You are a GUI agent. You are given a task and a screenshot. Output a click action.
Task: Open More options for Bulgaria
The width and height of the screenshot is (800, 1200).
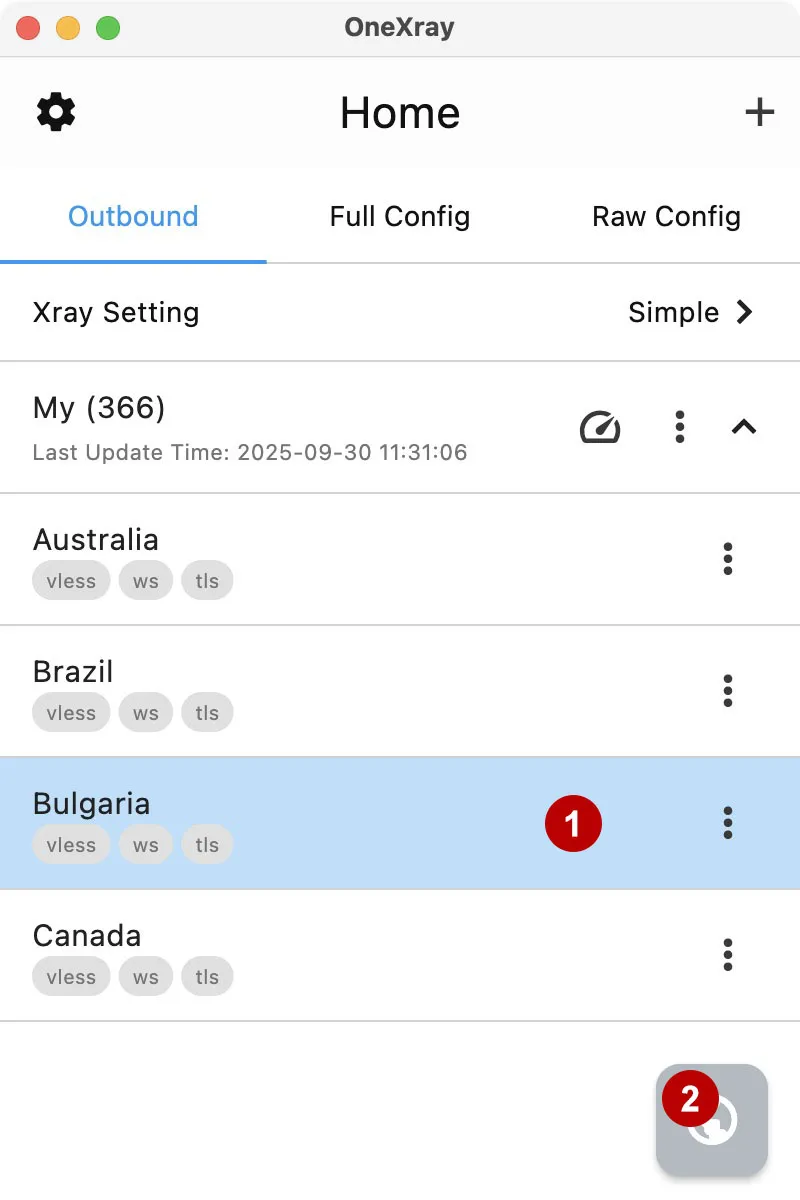[x=728, y=823]
